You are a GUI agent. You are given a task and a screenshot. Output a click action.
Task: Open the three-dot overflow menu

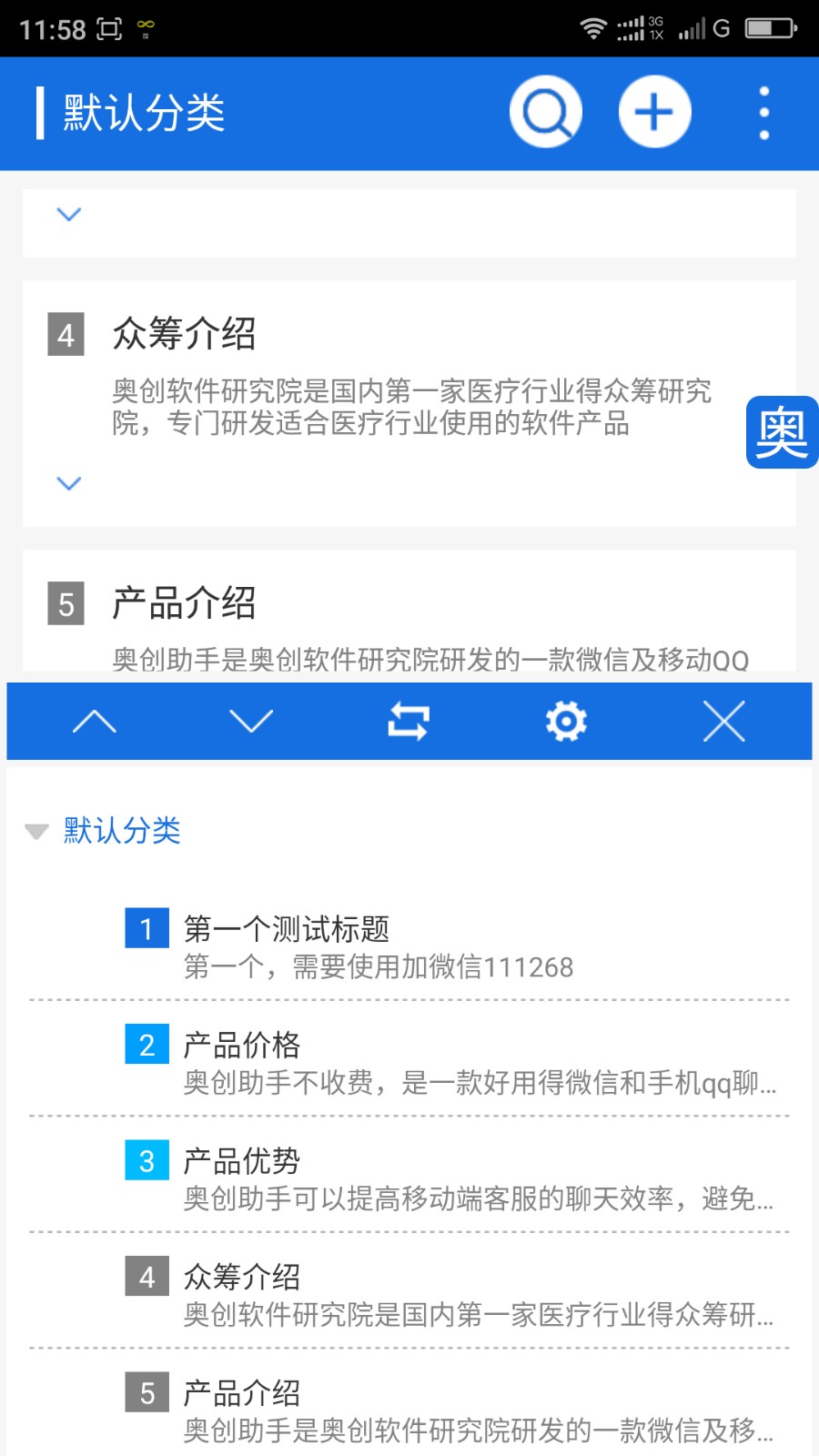[x=763, y=110]
